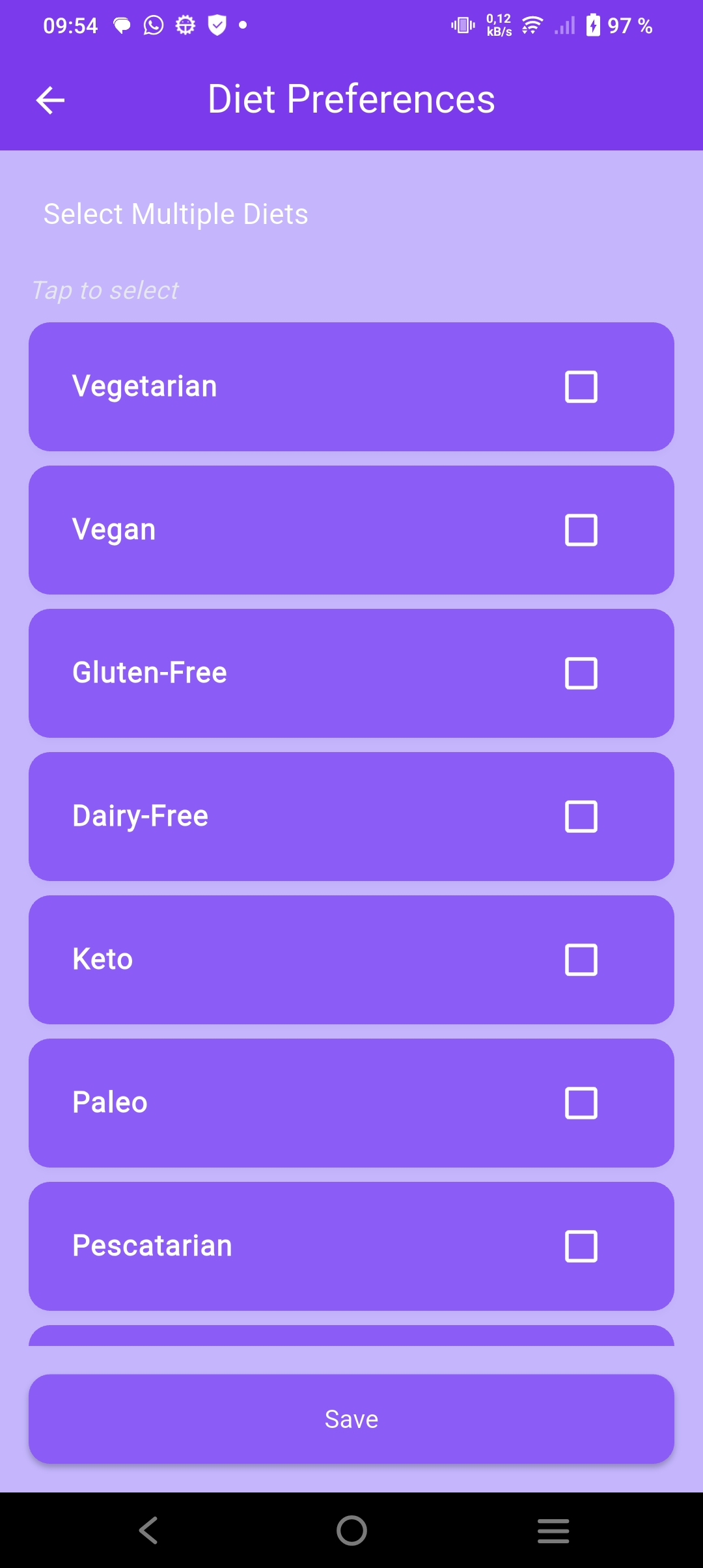Viewport: 703px width, 1568px height.
Task: Tap the messaging bubble icon in status bar
Action: tap(120, 25)
